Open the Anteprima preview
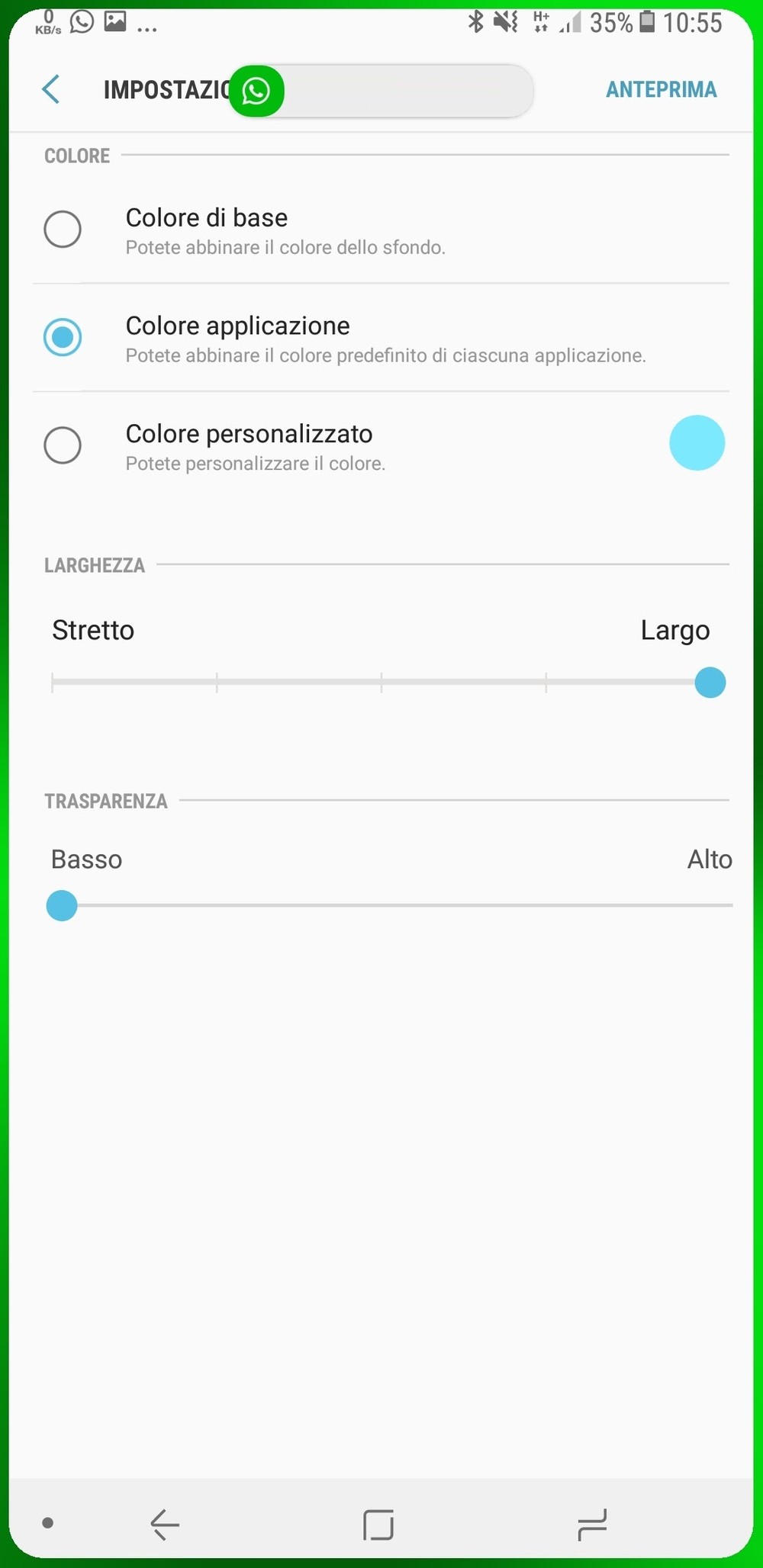Image resolution: width=763 pixels, height=1568 pixels. point(661,89)
